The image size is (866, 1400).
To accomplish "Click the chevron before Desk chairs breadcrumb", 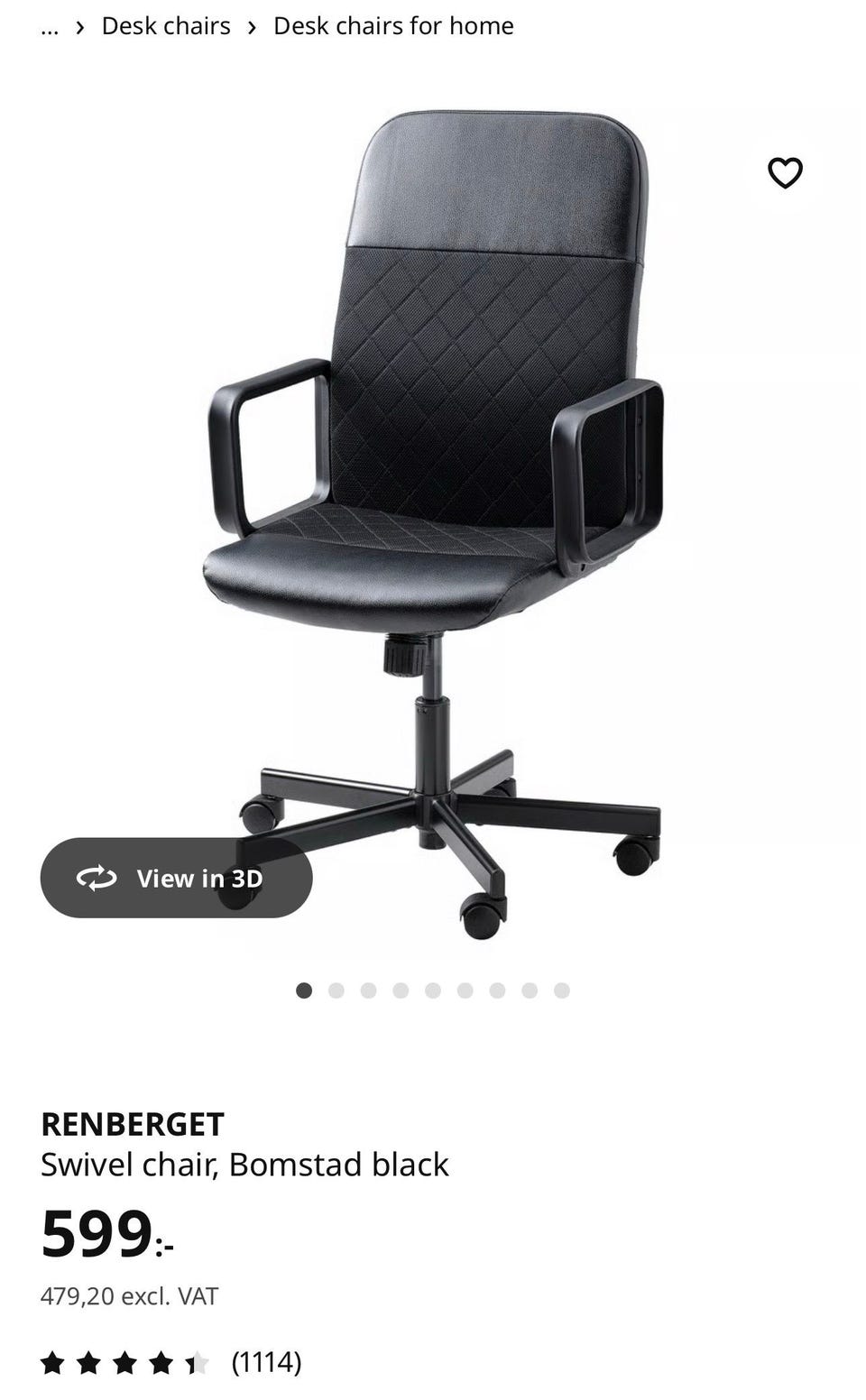I will click(x=80, y=26).
